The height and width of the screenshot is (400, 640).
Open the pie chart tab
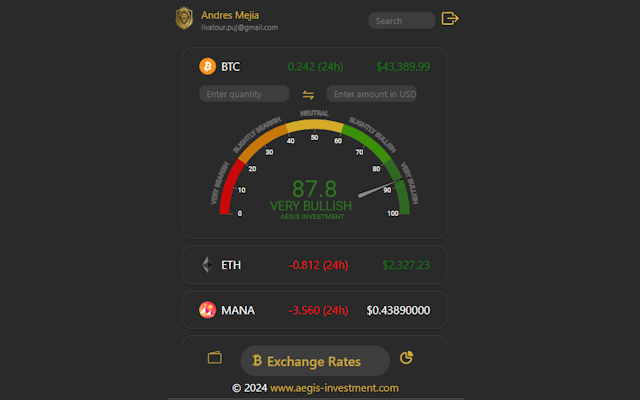[407, 358]
